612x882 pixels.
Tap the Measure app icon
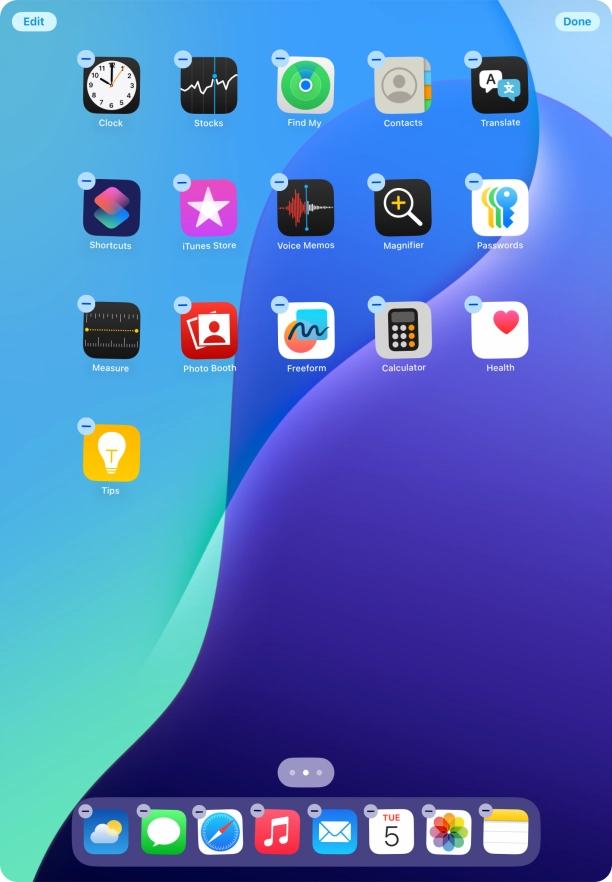pyautogui.click(x=111, y=331)
